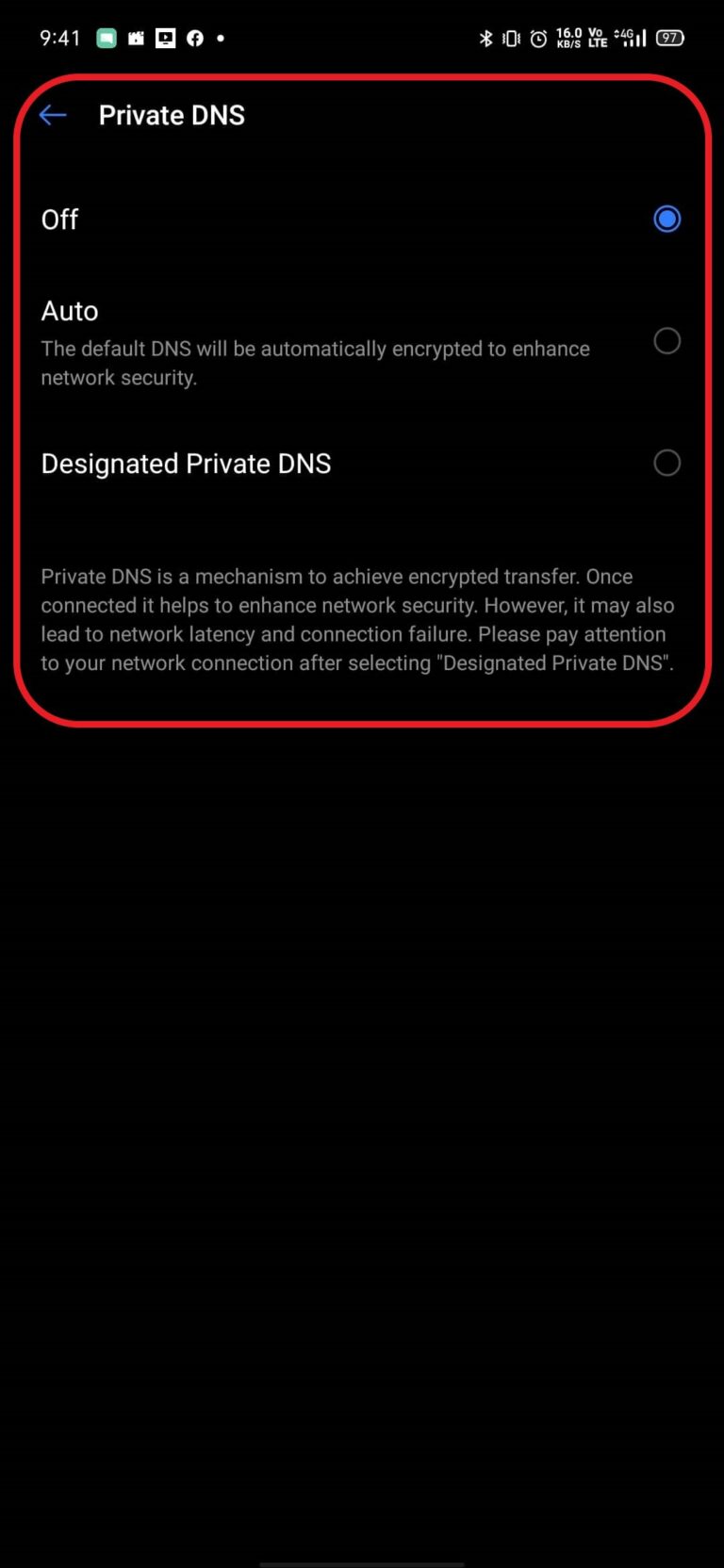Select the Off radio button
Screen dimensions: 724x1568
(x=667, y=219)
